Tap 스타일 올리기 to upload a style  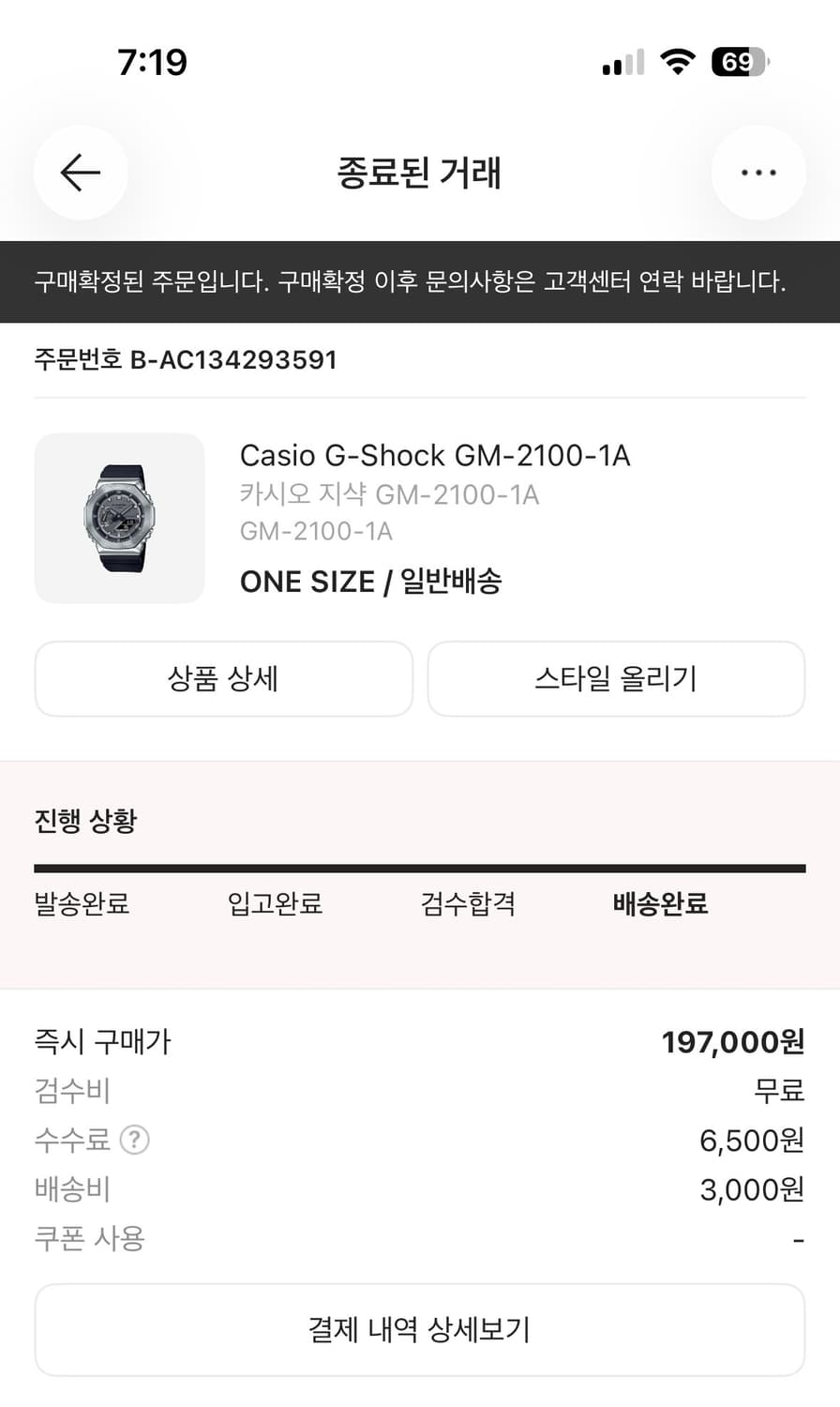click(616, 679)
